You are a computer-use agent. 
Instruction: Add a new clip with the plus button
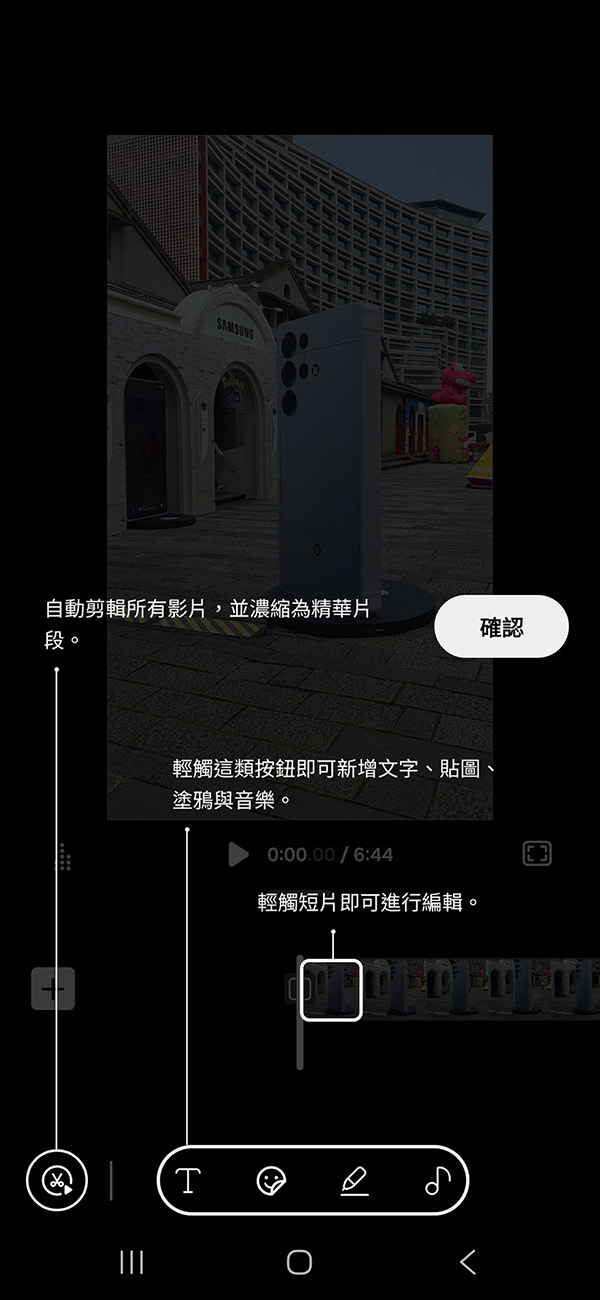[53, 989]
